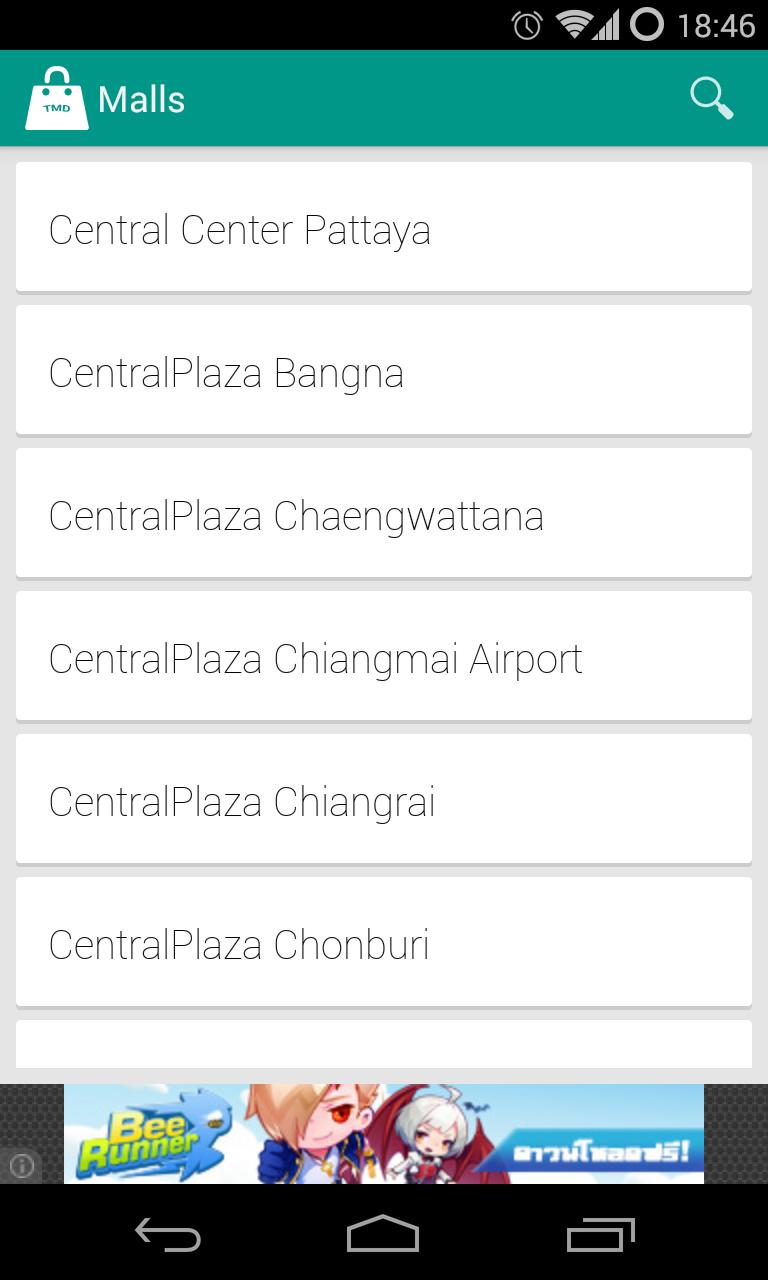The height and width of the screenshot is (1280, 768).
Task: Select CentralPlaza Chaengwattana entry
Action: click(383, 513)
